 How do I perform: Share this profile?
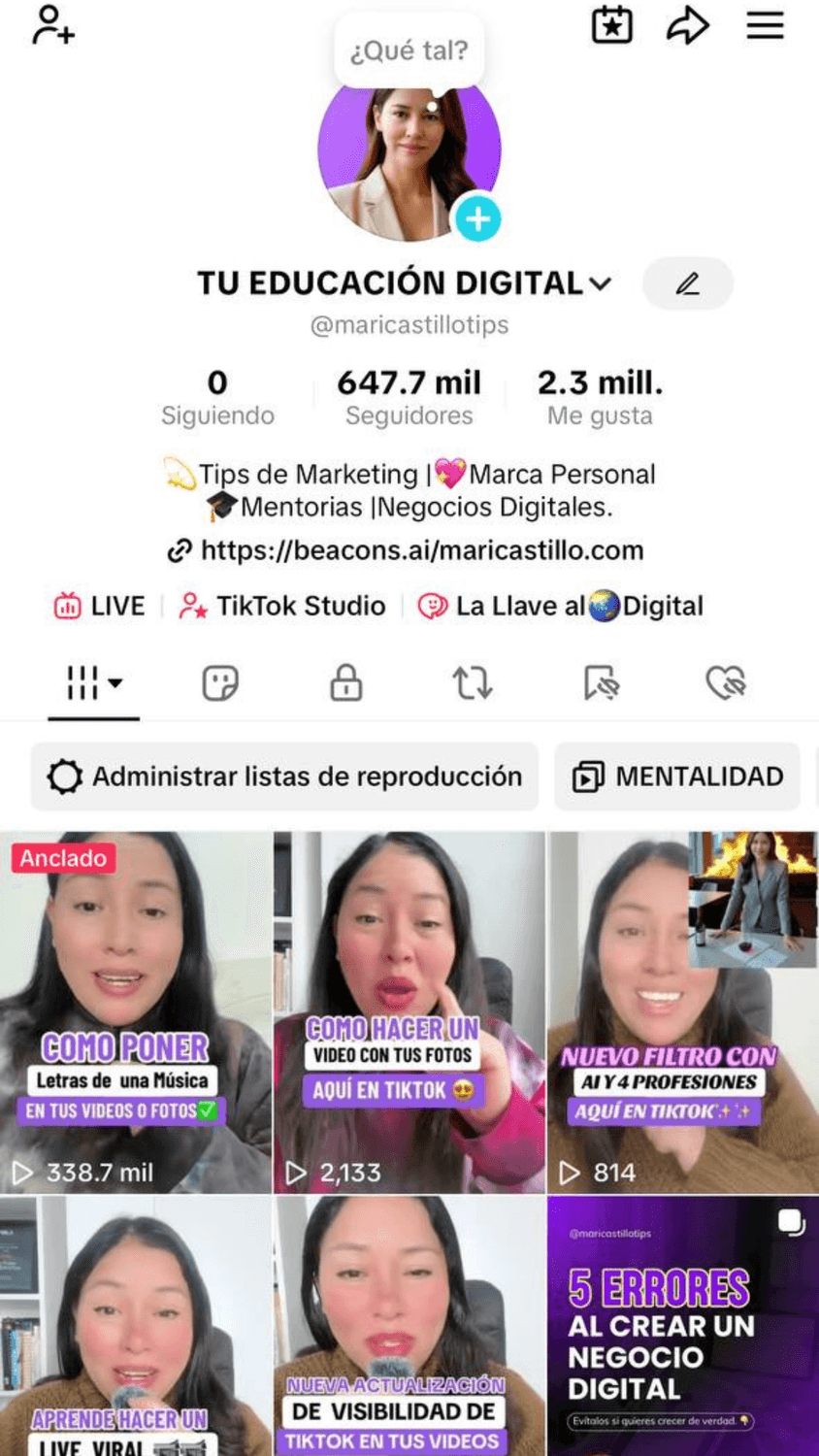(x=687, y=26)
